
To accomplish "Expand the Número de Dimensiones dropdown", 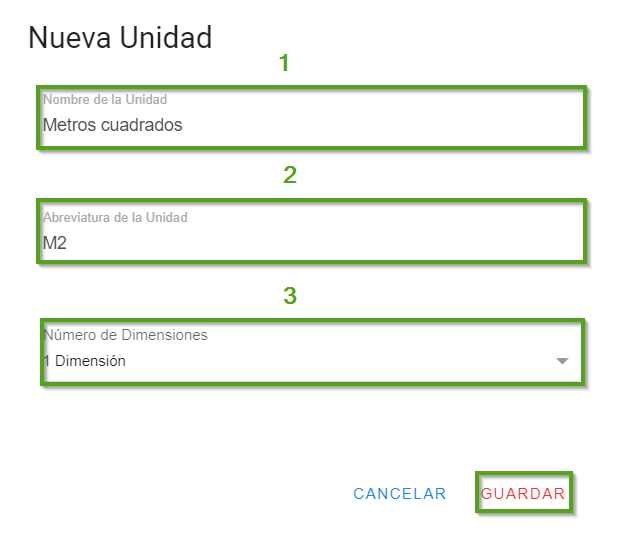I will (x=312, y=361).
